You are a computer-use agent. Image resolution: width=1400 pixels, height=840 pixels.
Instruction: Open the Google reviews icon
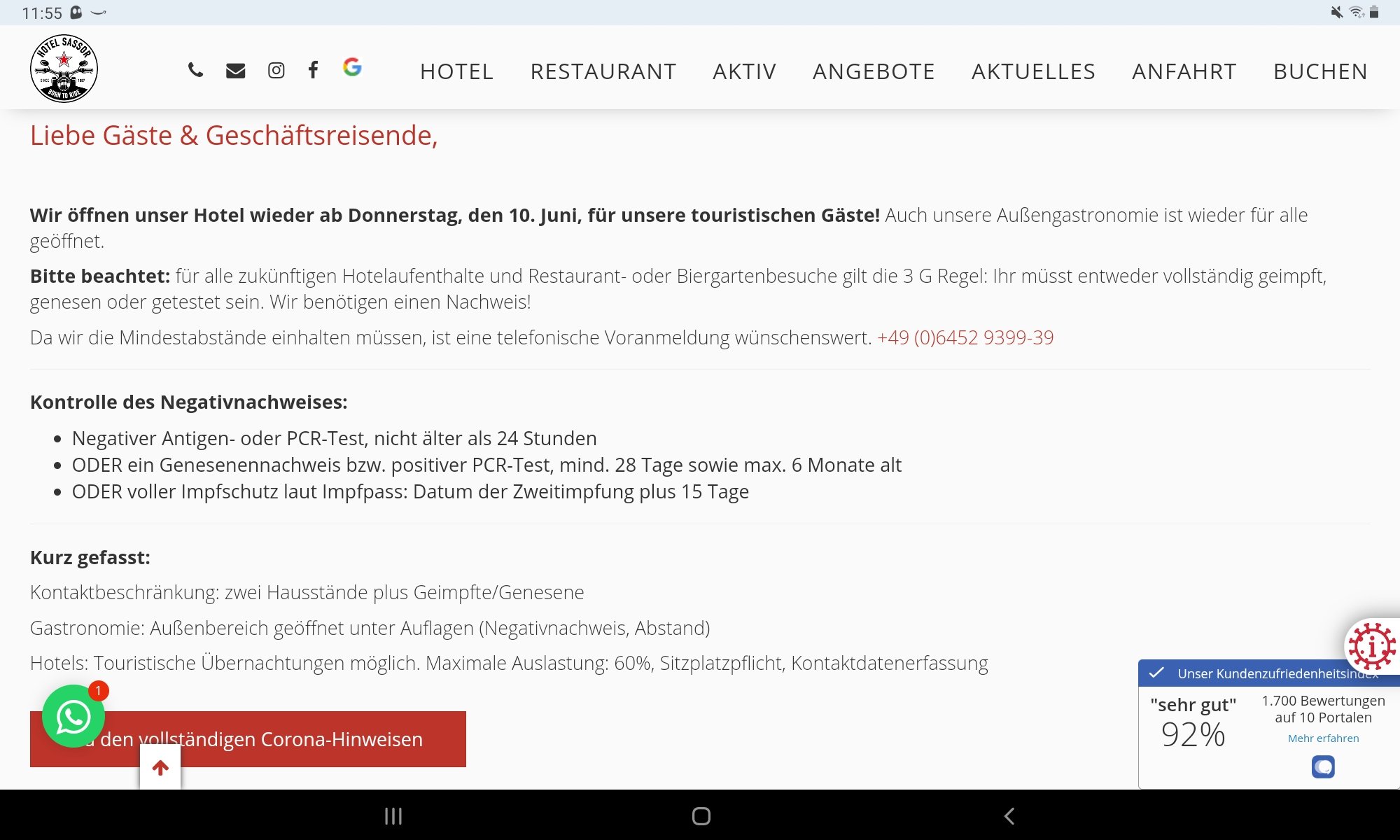(352, 67)
